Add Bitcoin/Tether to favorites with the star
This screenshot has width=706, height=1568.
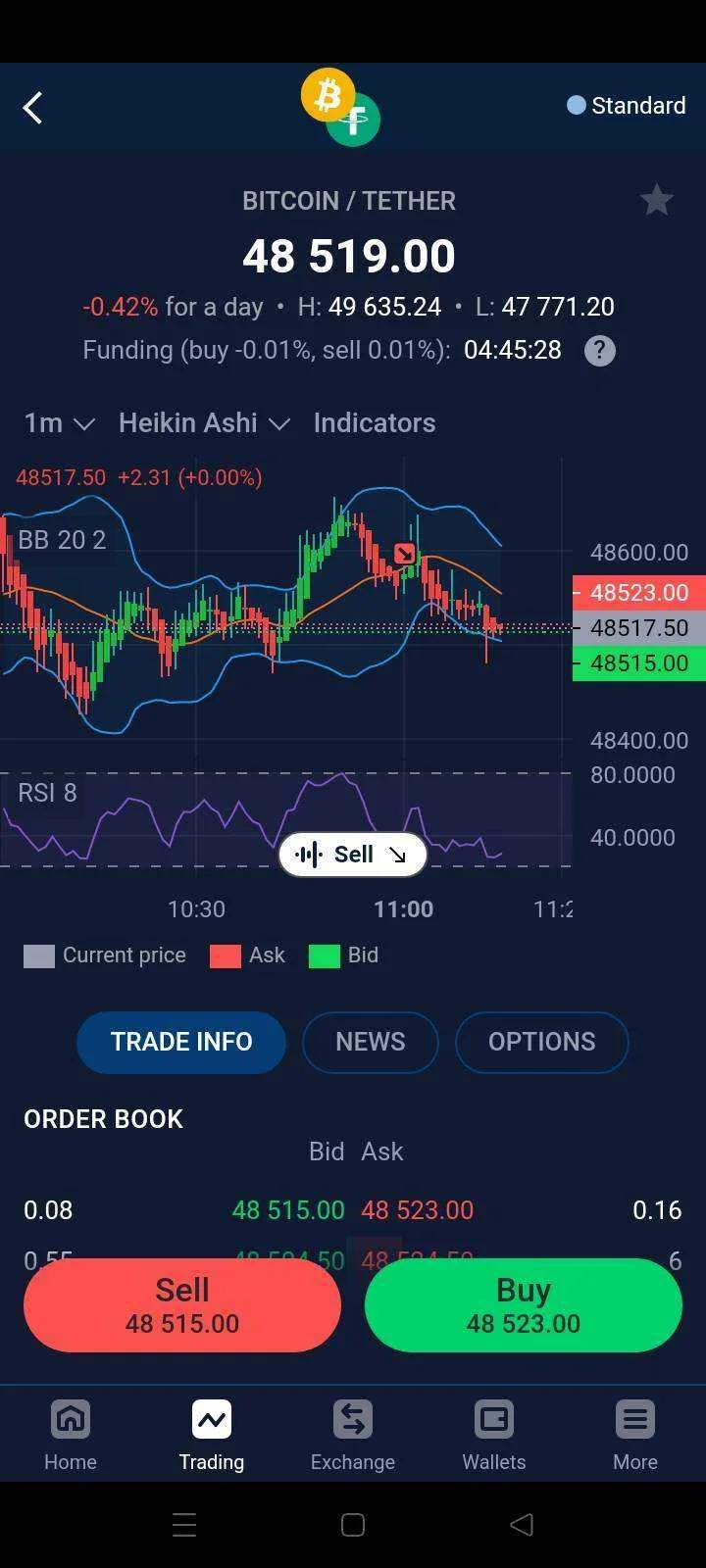[656, 200]
